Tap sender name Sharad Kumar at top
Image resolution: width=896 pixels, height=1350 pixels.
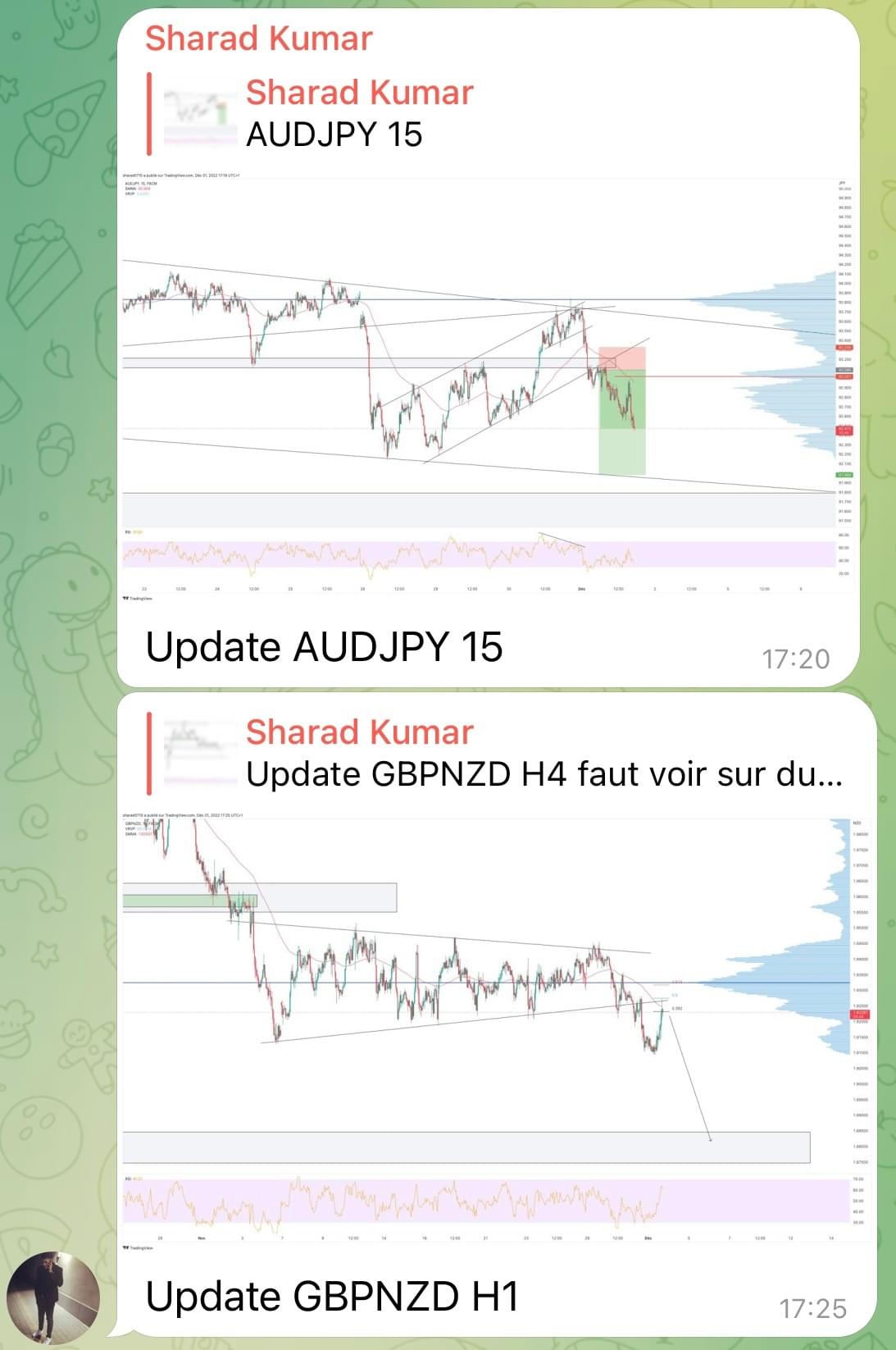pos(259,39)
